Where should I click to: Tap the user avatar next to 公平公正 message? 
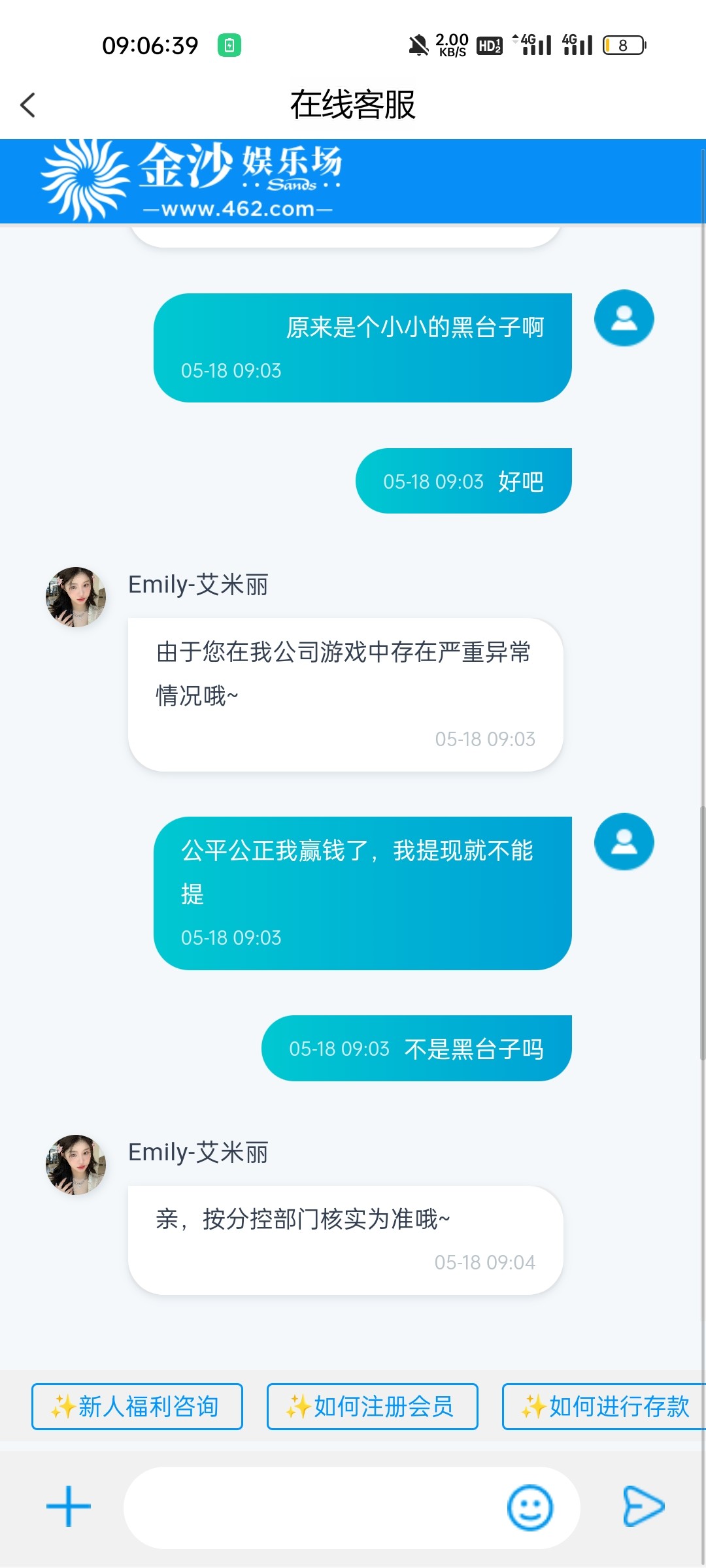623,842
